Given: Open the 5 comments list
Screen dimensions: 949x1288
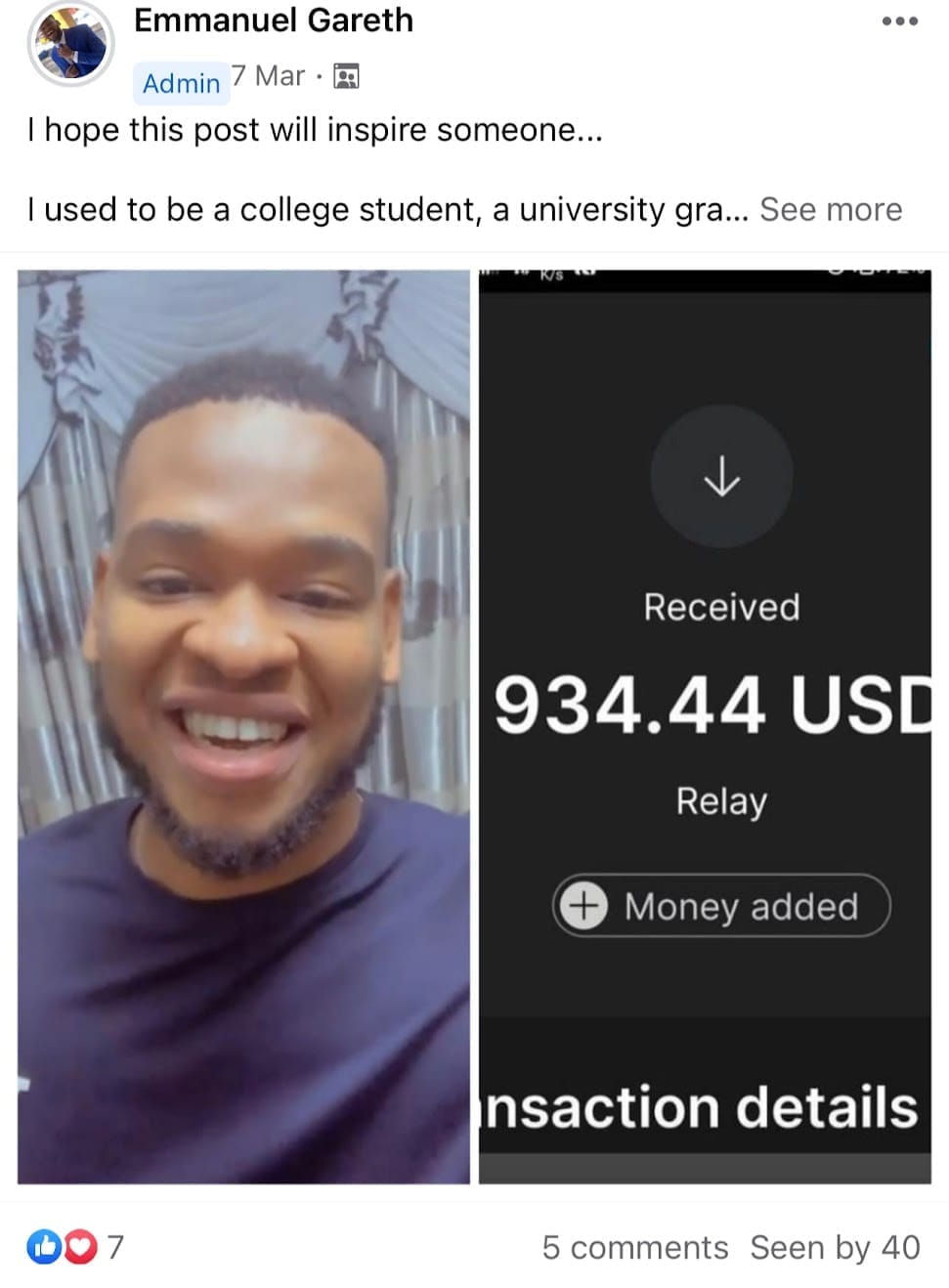Looking at the screenshot, I should tap(635, 1248).
